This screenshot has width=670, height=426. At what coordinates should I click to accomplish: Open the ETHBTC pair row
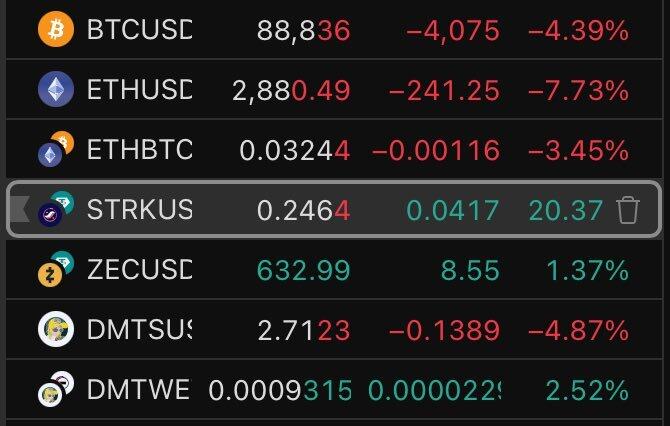pyautogui.click(x=138, y=151)
